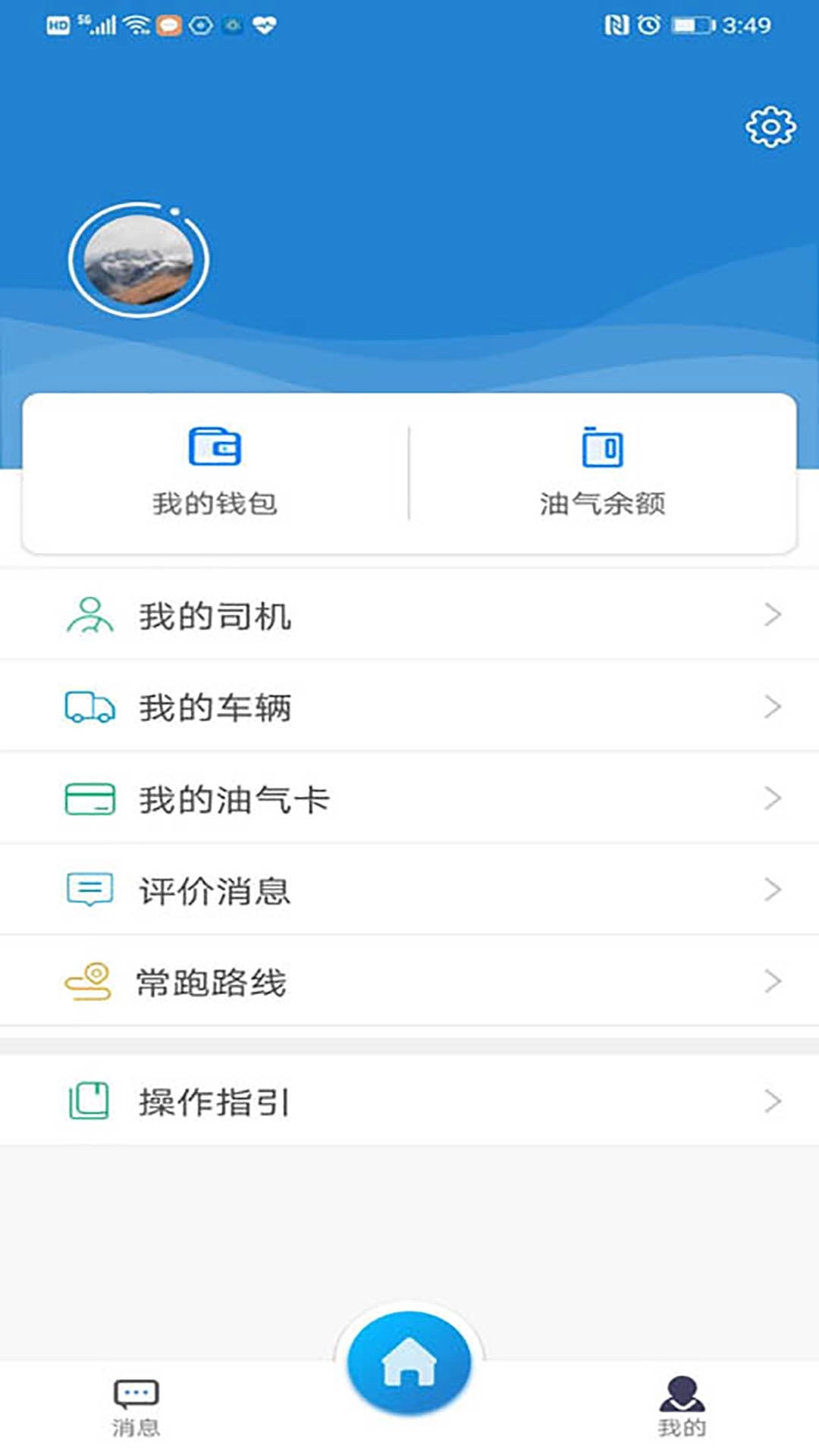
Task: Tap the fuel card icon above 油气余额
Action: pyautogui.click(x=603, y=447)
